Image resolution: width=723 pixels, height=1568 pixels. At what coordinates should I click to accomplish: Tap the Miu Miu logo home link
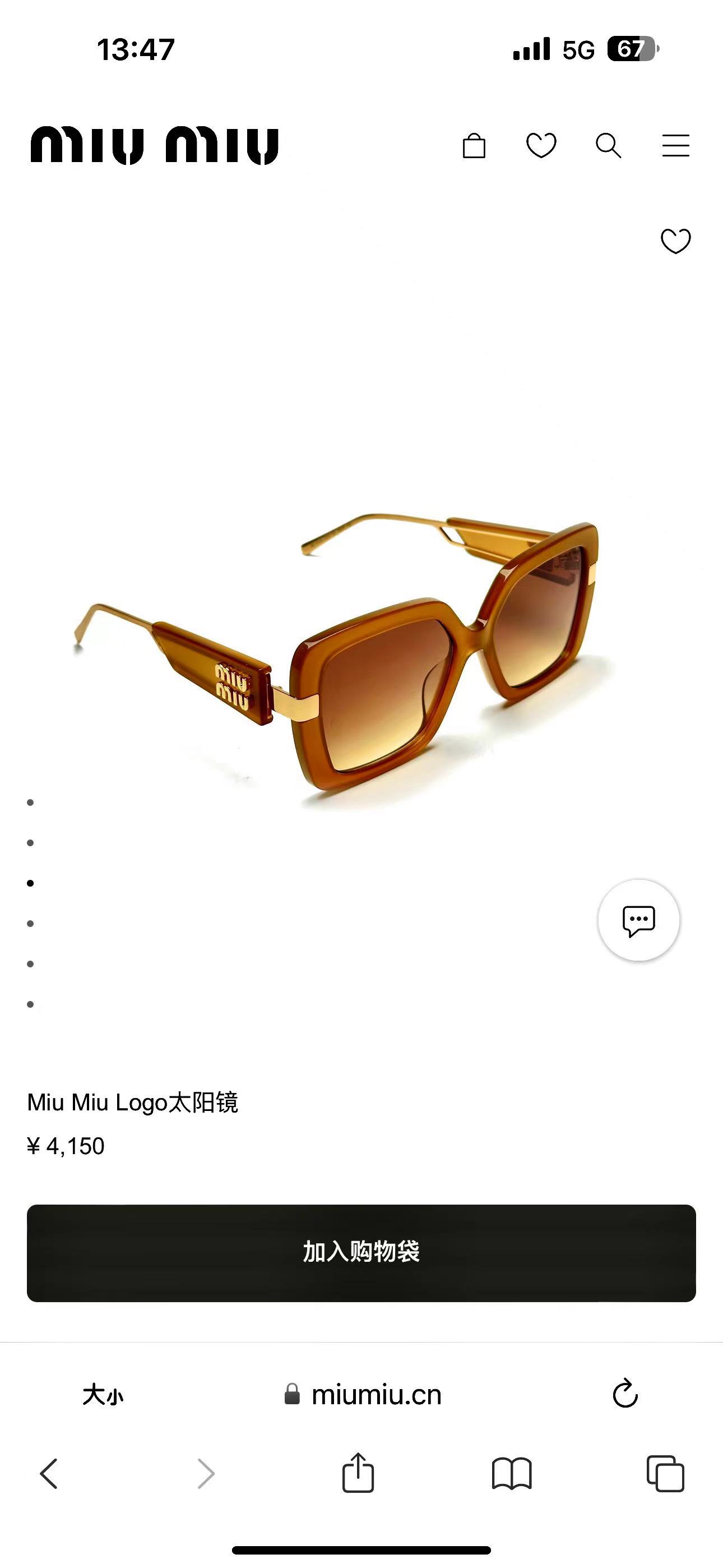tap(155, 146)
